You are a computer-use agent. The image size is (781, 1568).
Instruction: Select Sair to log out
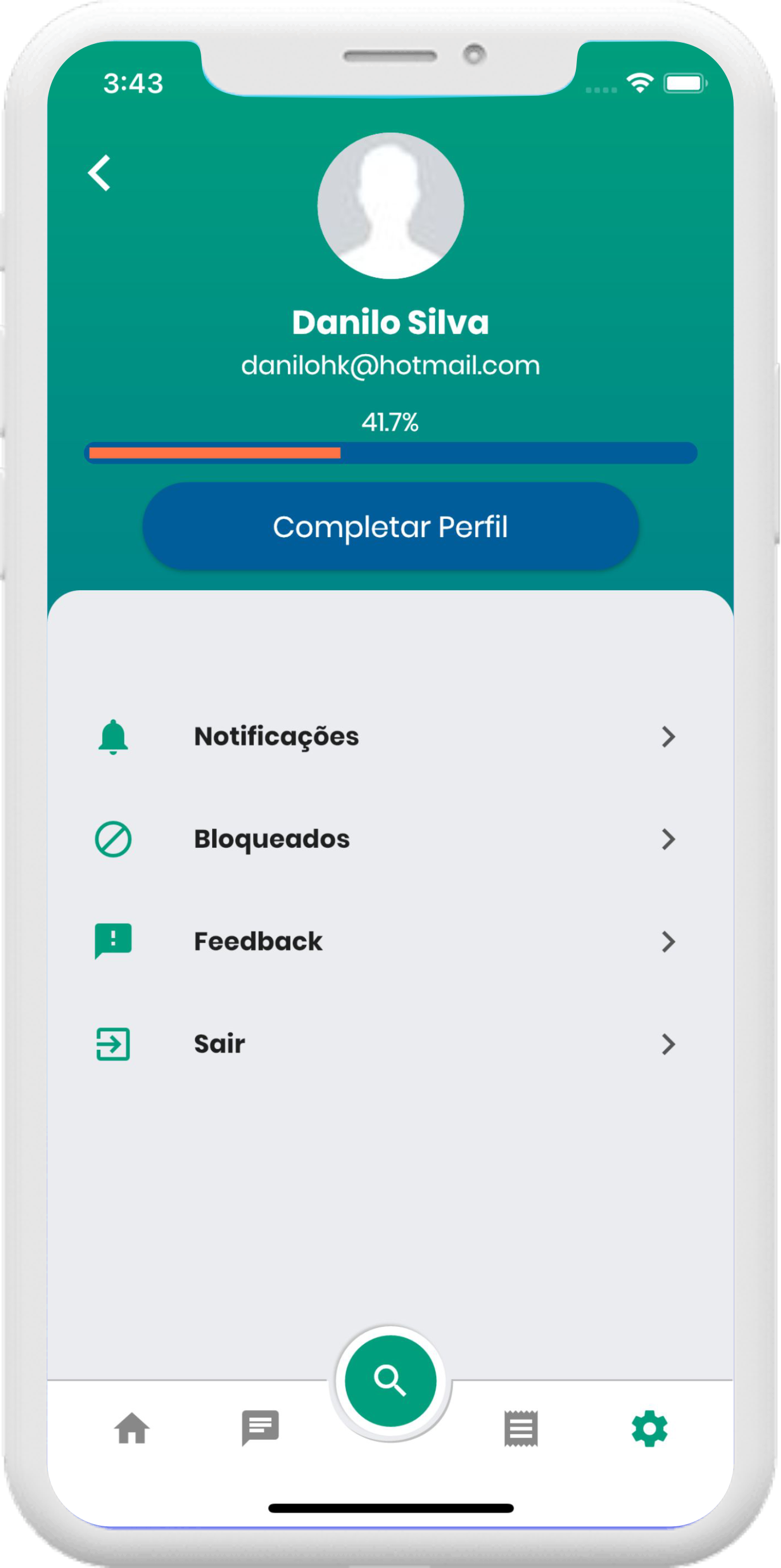point(390,1044)
